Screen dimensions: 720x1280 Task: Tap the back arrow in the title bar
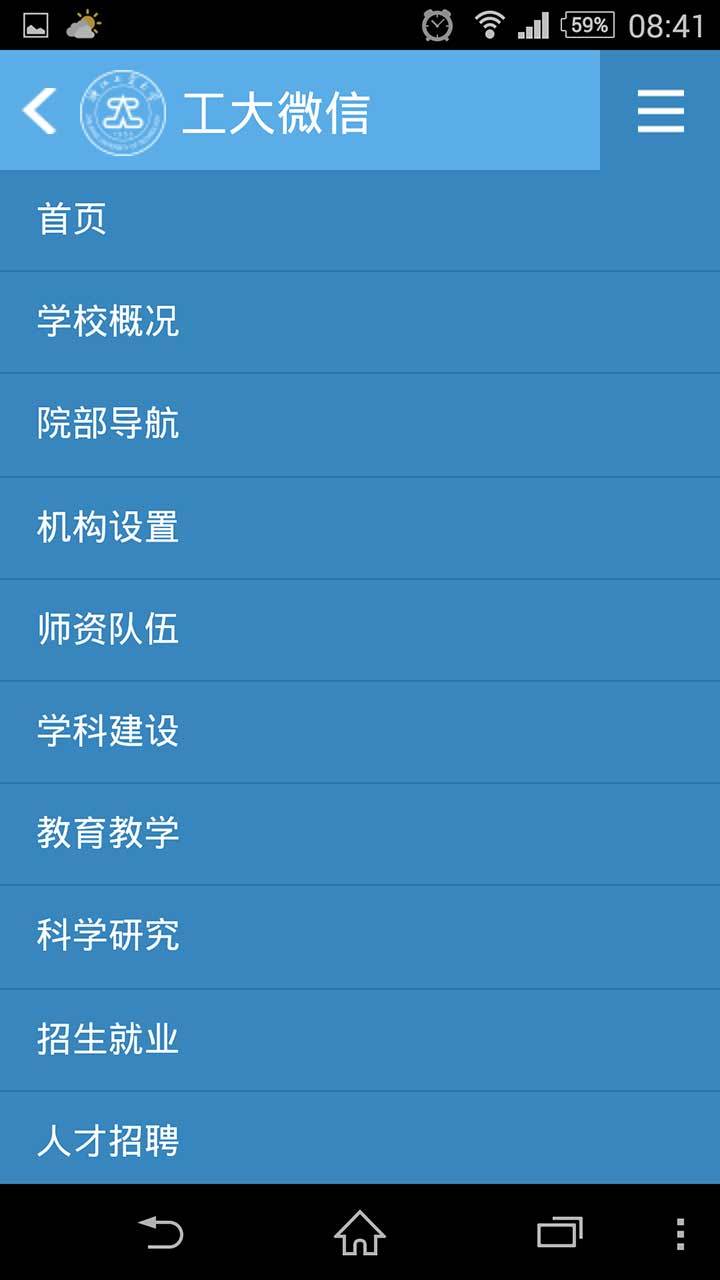[38, 110]
